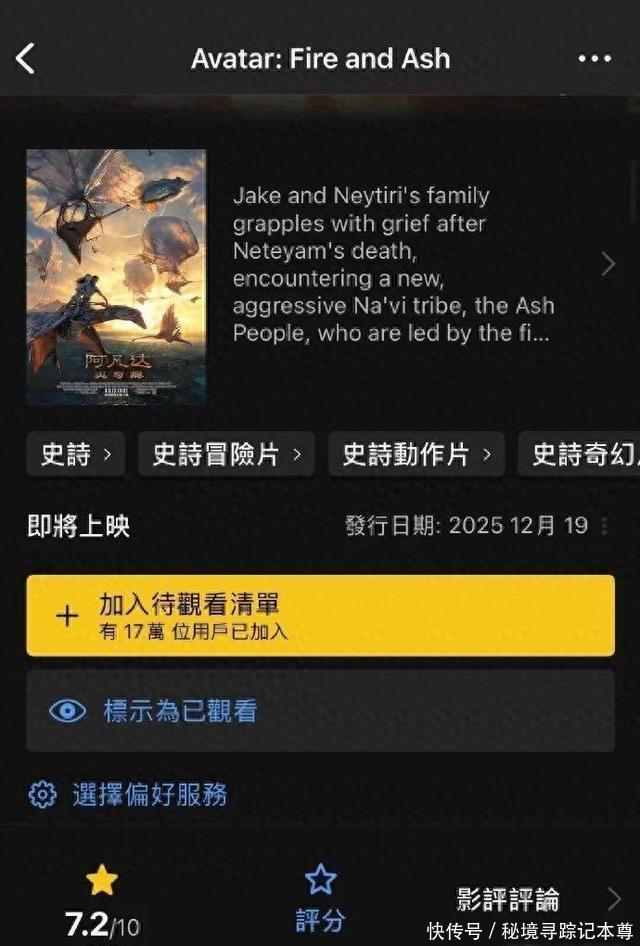Open release date options next to 發行日期
The width and height of the screenshot is (640, 946).
604,526
